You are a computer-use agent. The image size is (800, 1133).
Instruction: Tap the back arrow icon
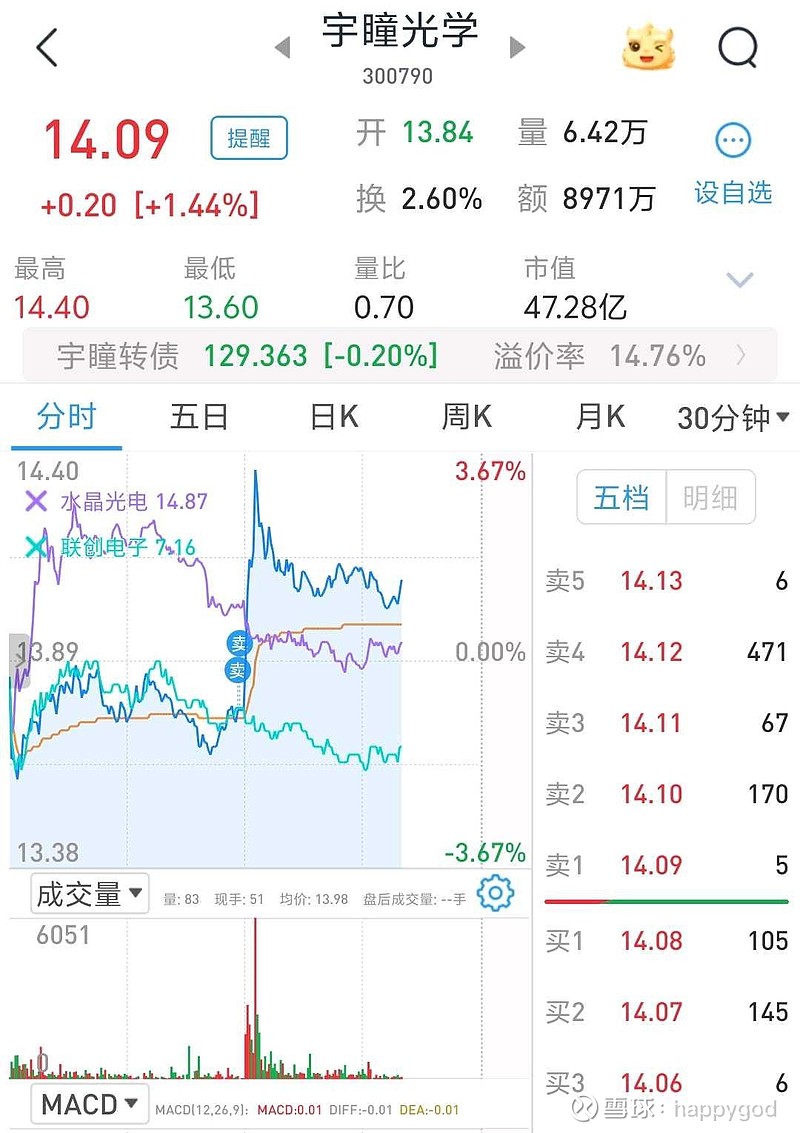click(45, 46)
